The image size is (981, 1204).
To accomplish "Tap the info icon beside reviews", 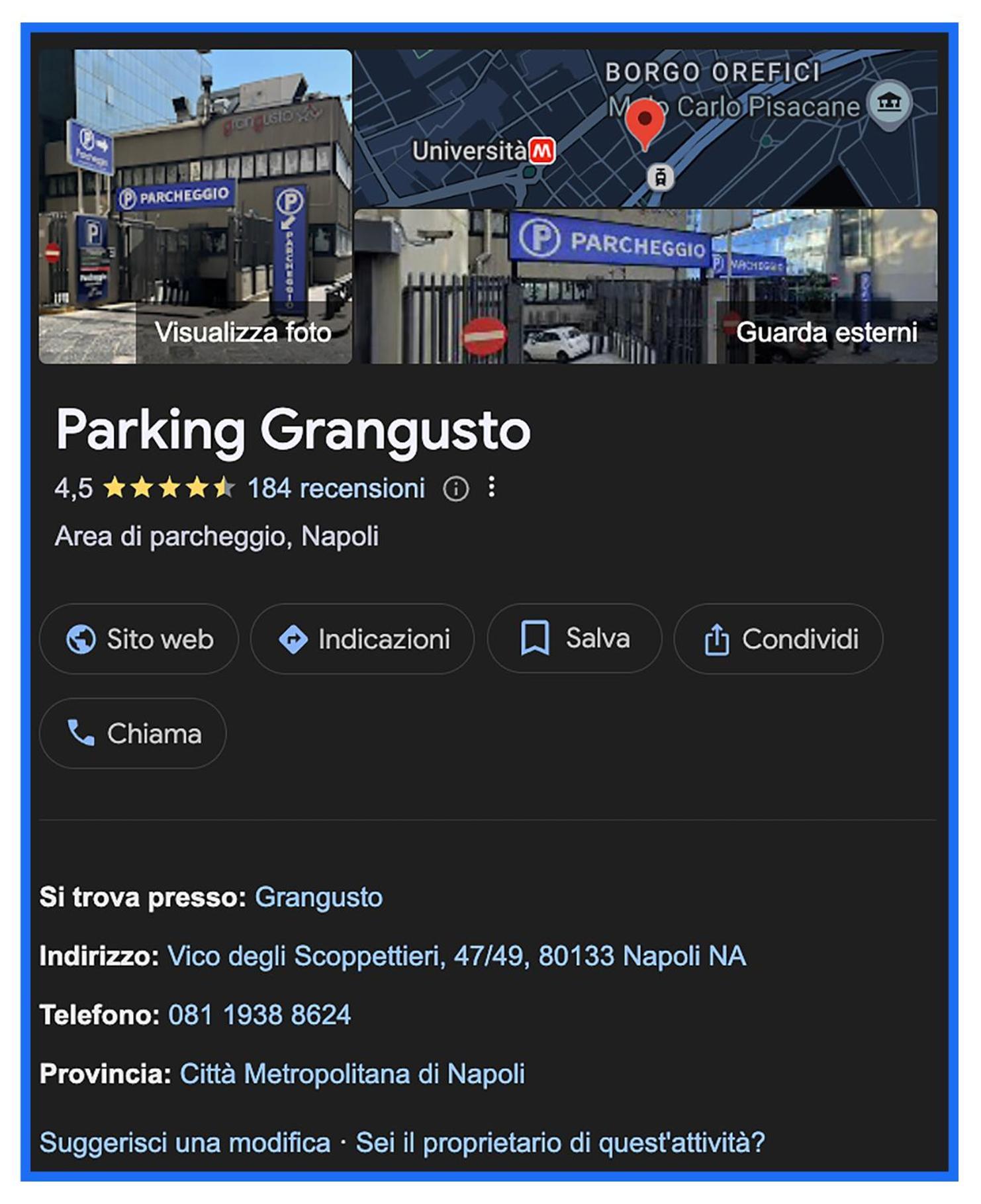I will 455,489.
